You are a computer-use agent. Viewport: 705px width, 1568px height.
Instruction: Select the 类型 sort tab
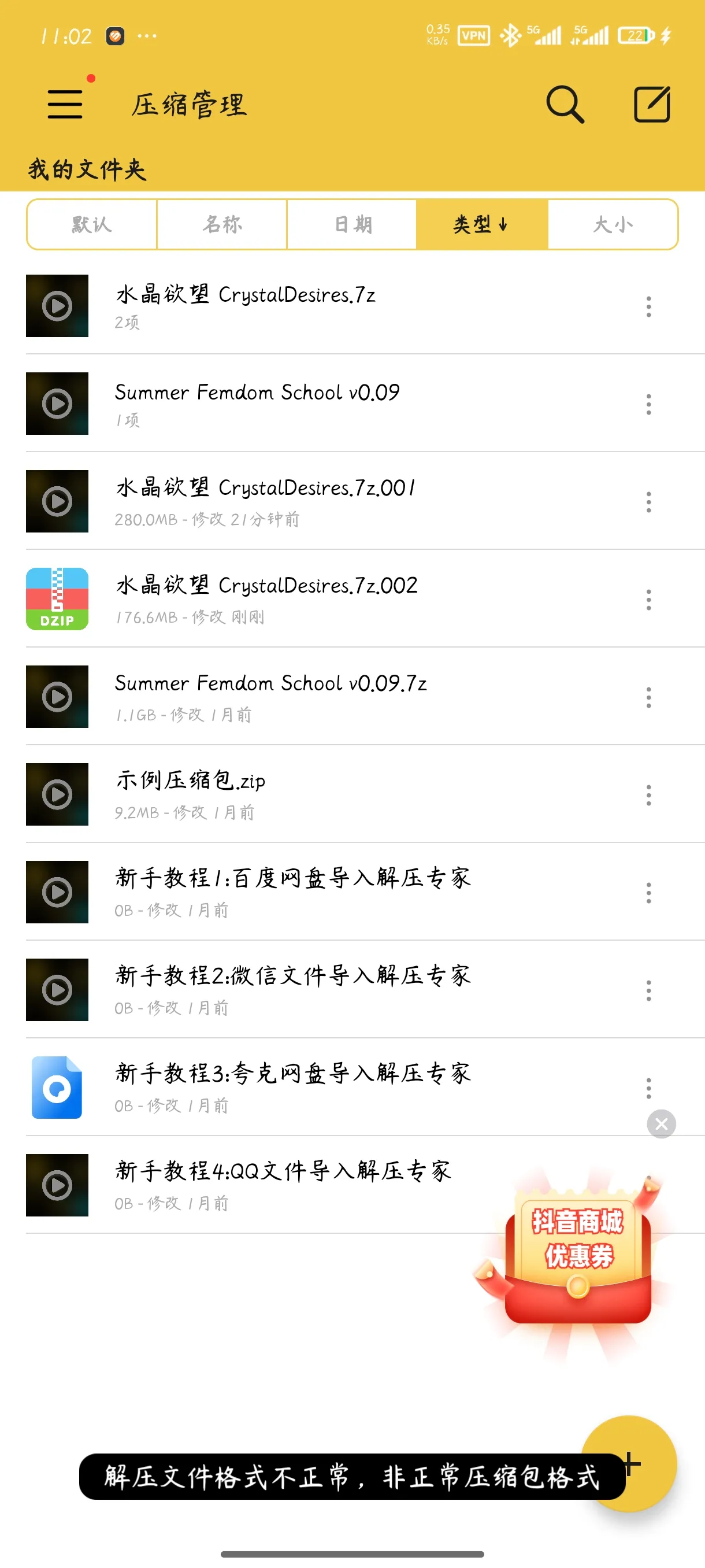point(482,224)
